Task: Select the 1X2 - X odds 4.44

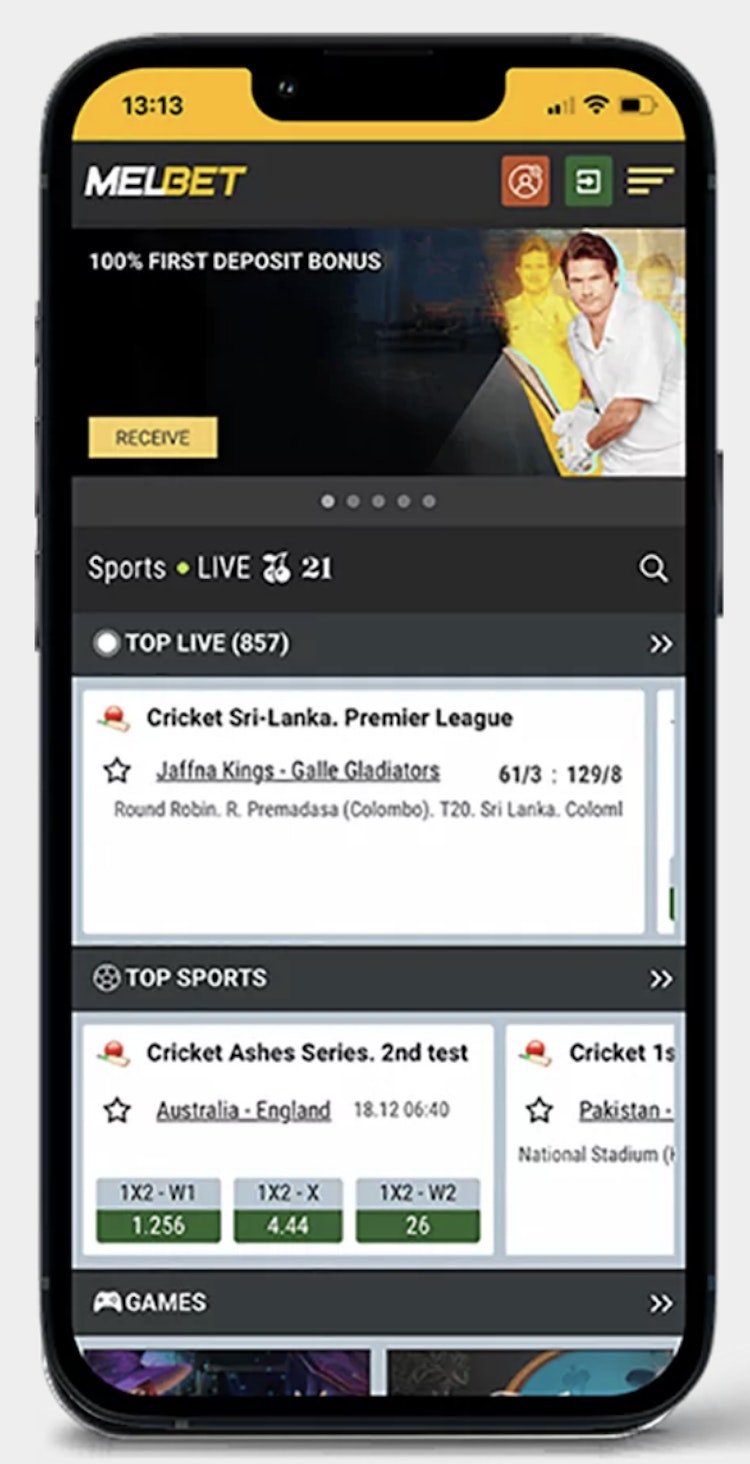Action: click(288, 1225)
